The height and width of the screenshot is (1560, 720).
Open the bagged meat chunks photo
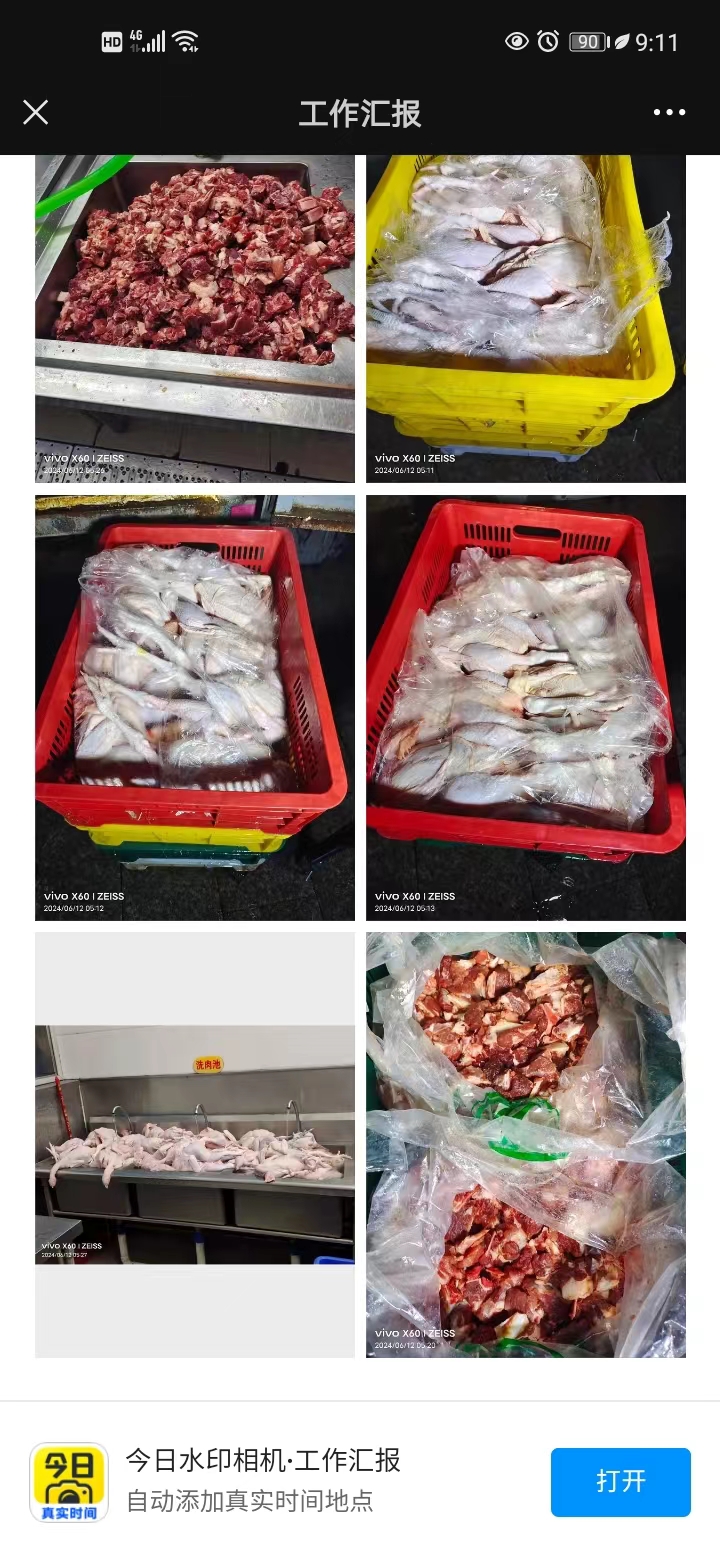[x=525, y=1145]
